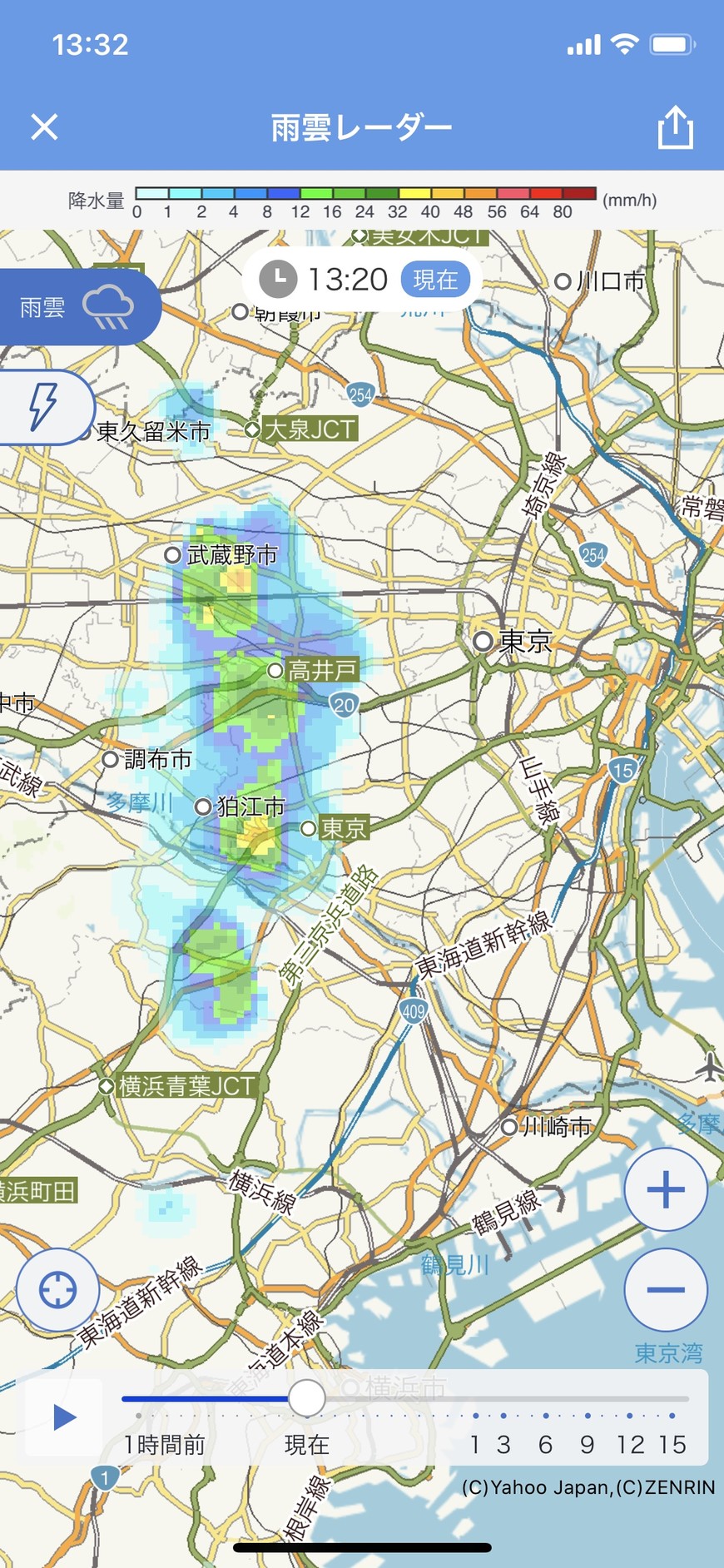The image size is (724, 1568).
Task: Center map on my current location
Action: click(58, 1289)
